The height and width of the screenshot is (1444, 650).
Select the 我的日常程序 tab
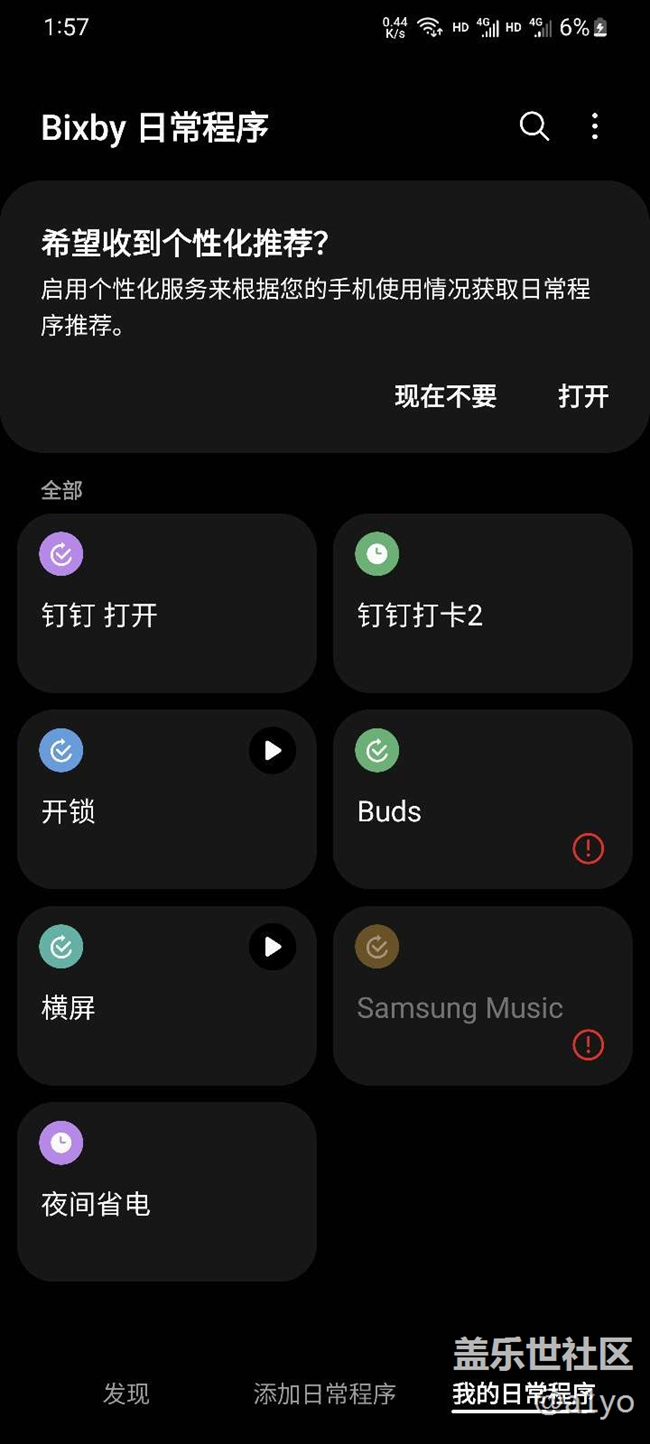(x=522, y=1393)
